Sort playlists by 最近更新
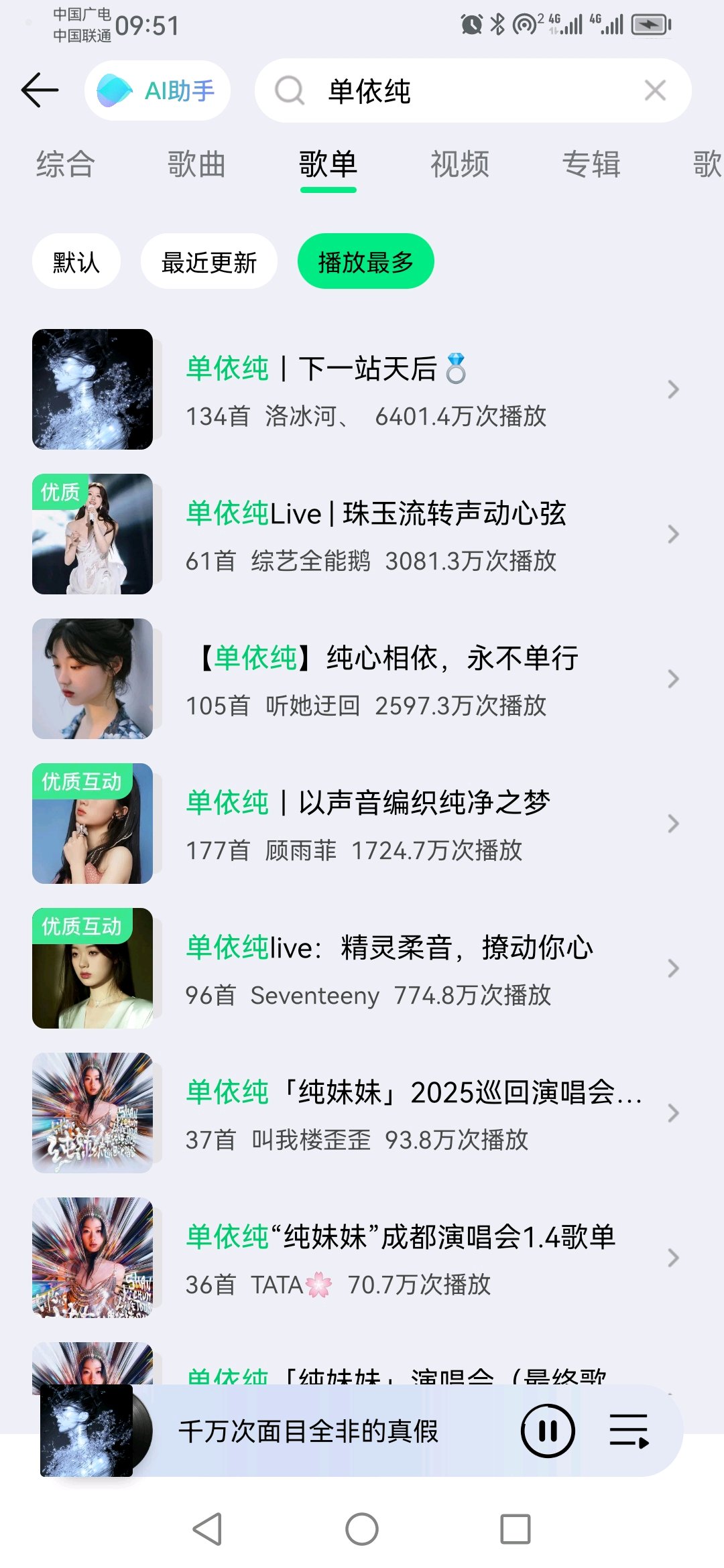724x1568 pixels. [x=209, y=261]
